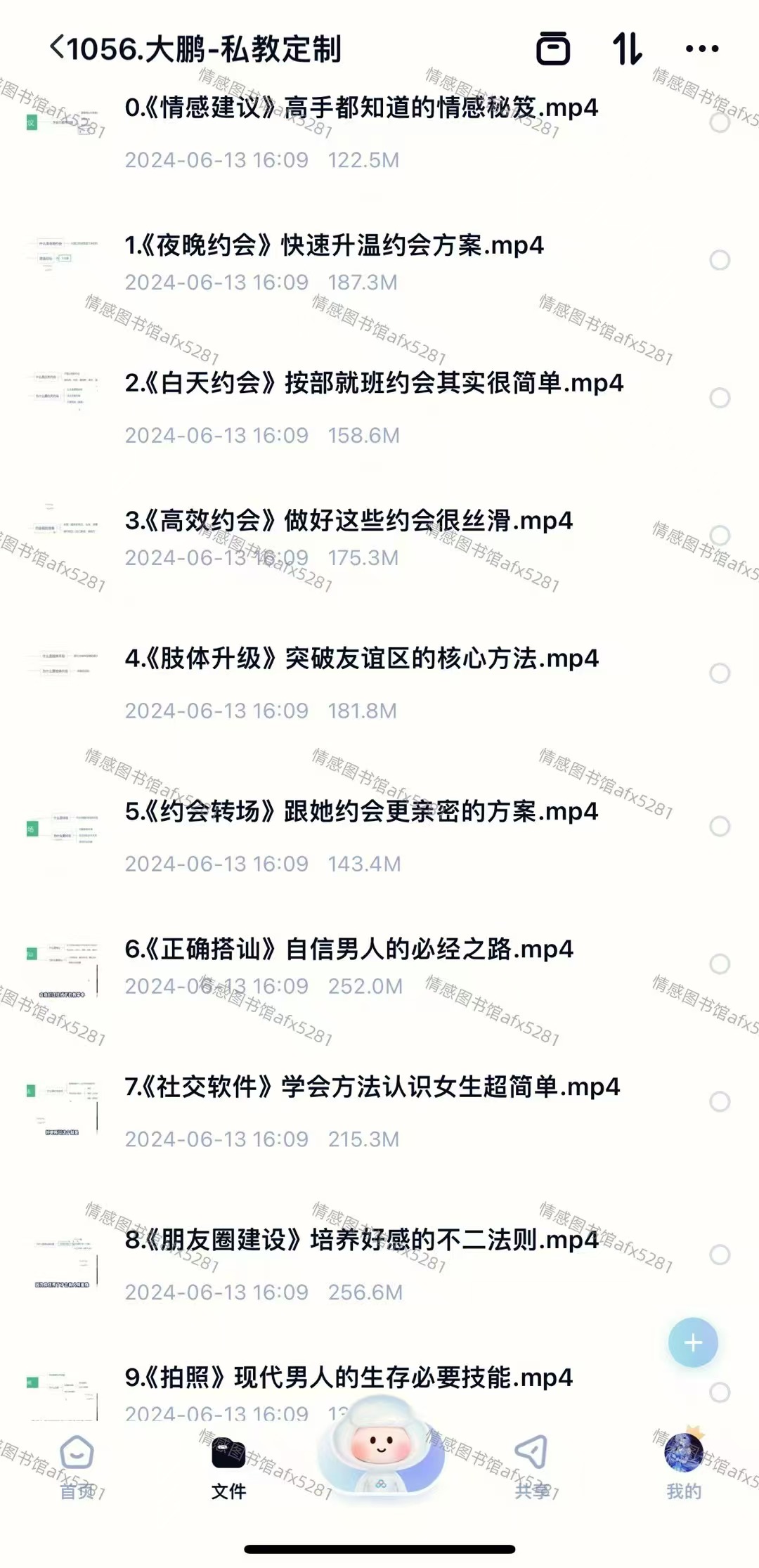
Task: Open the transfer list arrows icon
Action: coord(627,48)
